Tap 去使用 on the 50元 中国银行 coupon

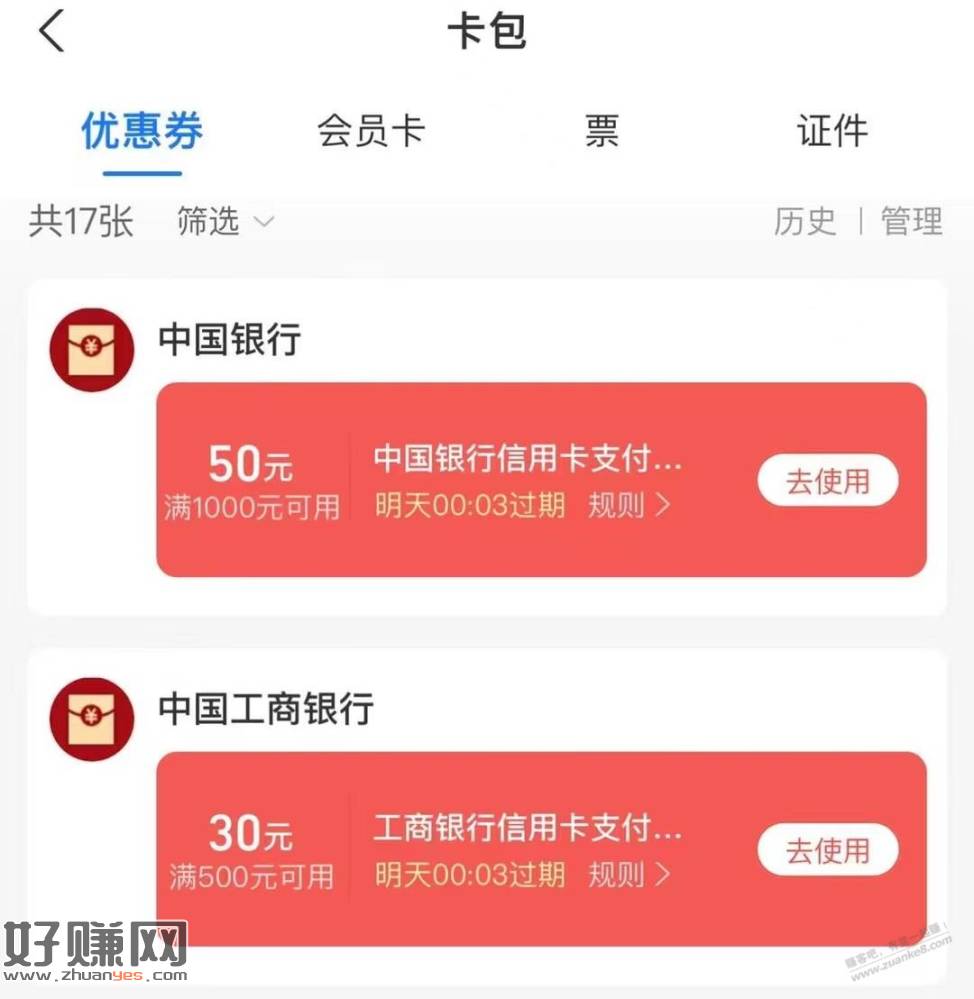(x=827, y=481)
